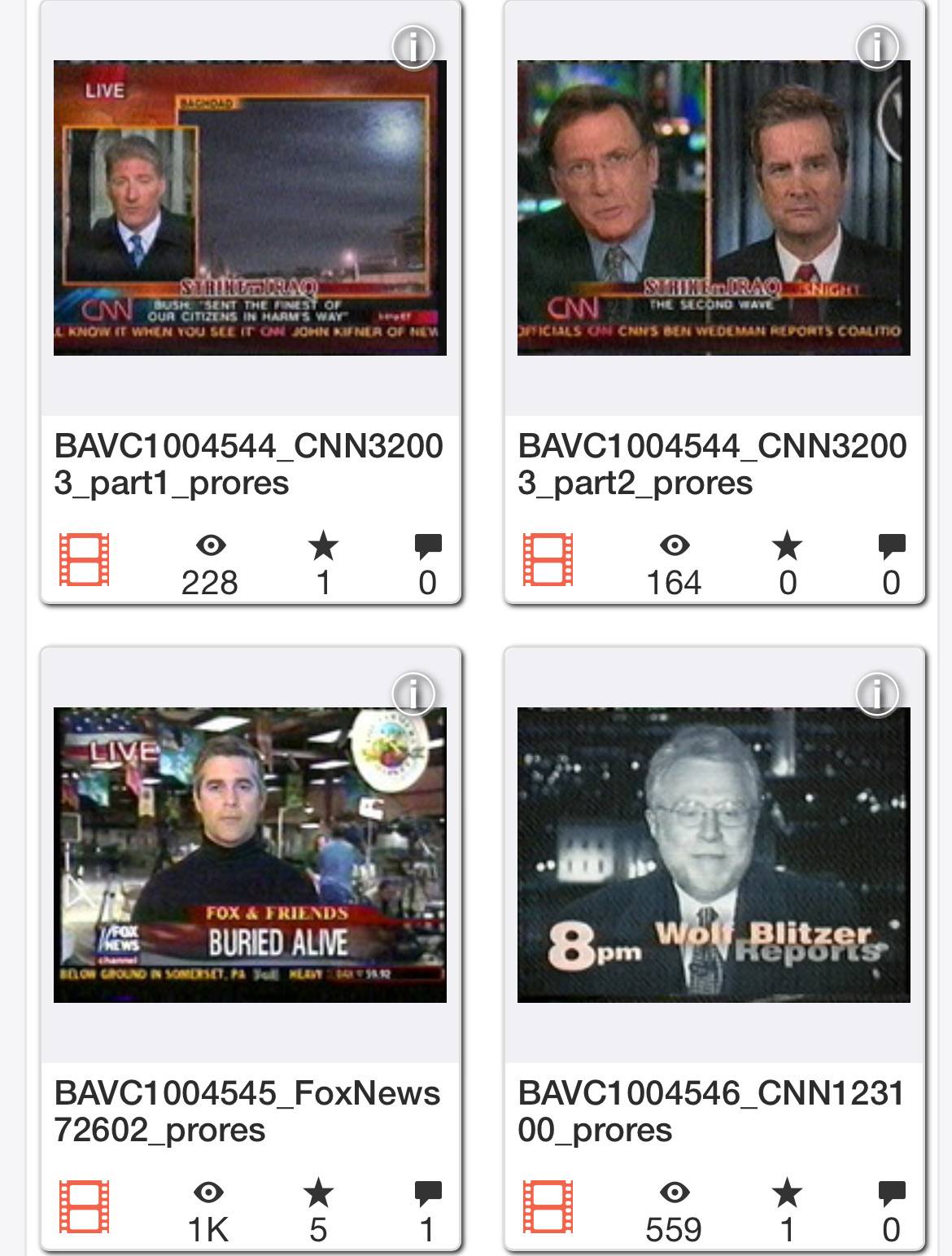Open the BAVC1004546_CNN123100_prores Wolf Blitzer thumbnail
Viewport: 952px width, 1256px height.
point(714,855)
